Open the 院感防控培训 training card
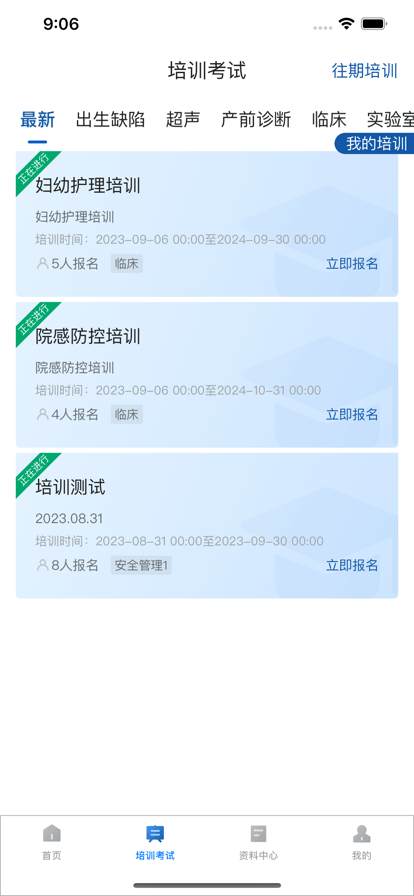The height and width of the screenshot is (896, 414). point(207,375)
